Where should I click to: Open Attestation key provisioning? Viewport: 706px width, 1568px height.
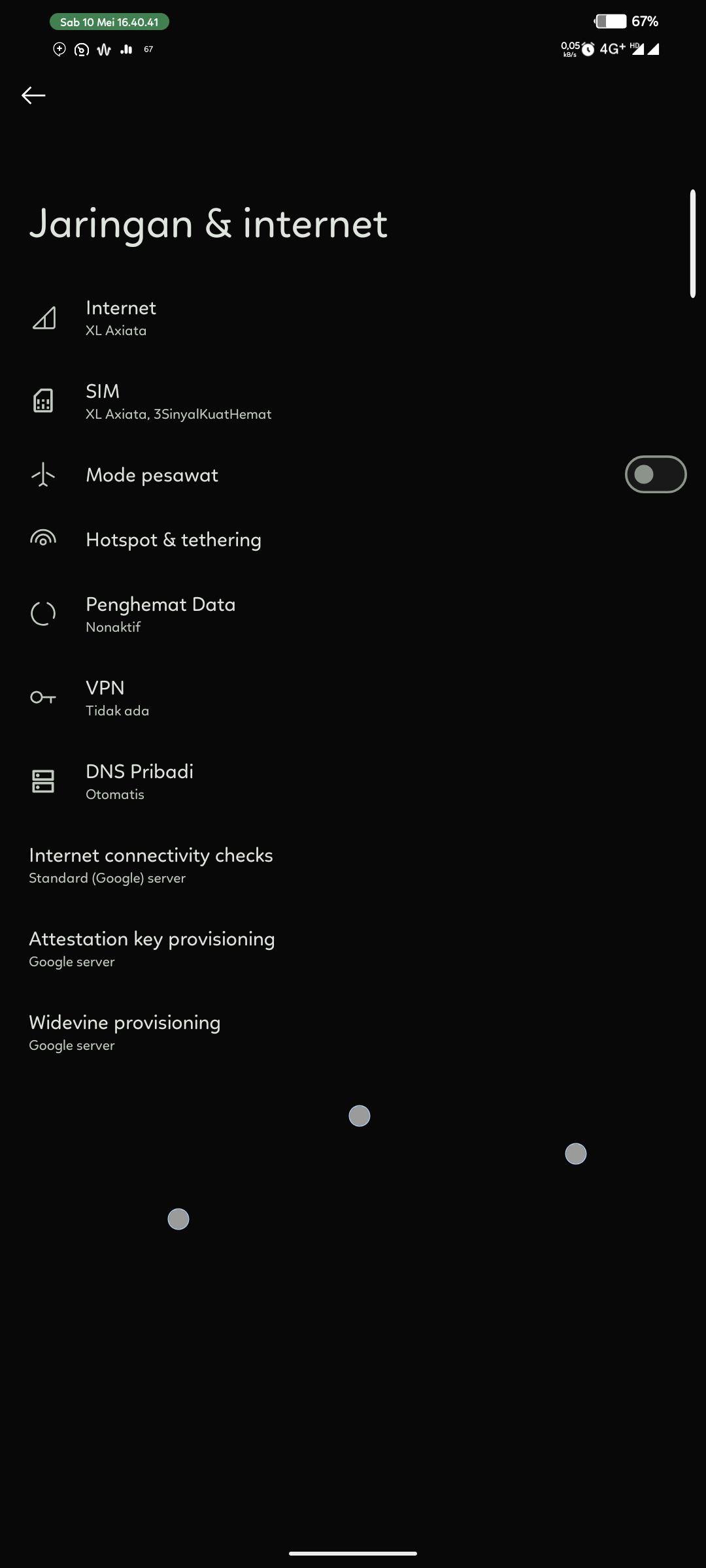tap(353, 949)
